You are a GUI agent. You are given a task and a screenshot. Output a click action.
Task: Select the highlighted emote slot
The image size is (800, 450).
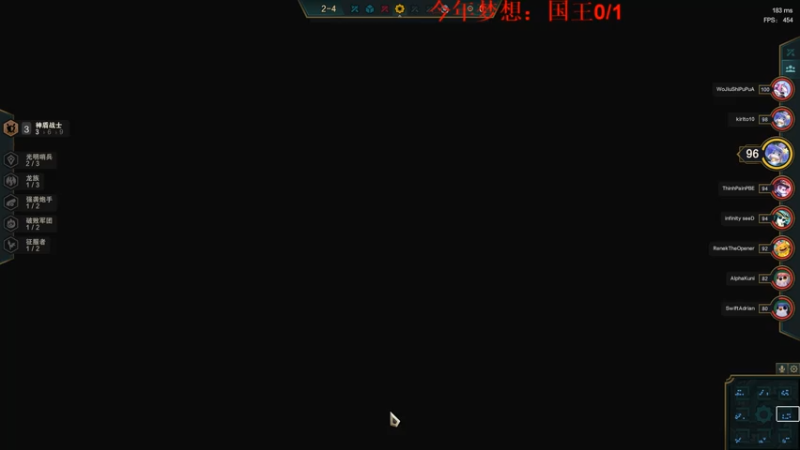pyautogui.click(x=787, y=415)
